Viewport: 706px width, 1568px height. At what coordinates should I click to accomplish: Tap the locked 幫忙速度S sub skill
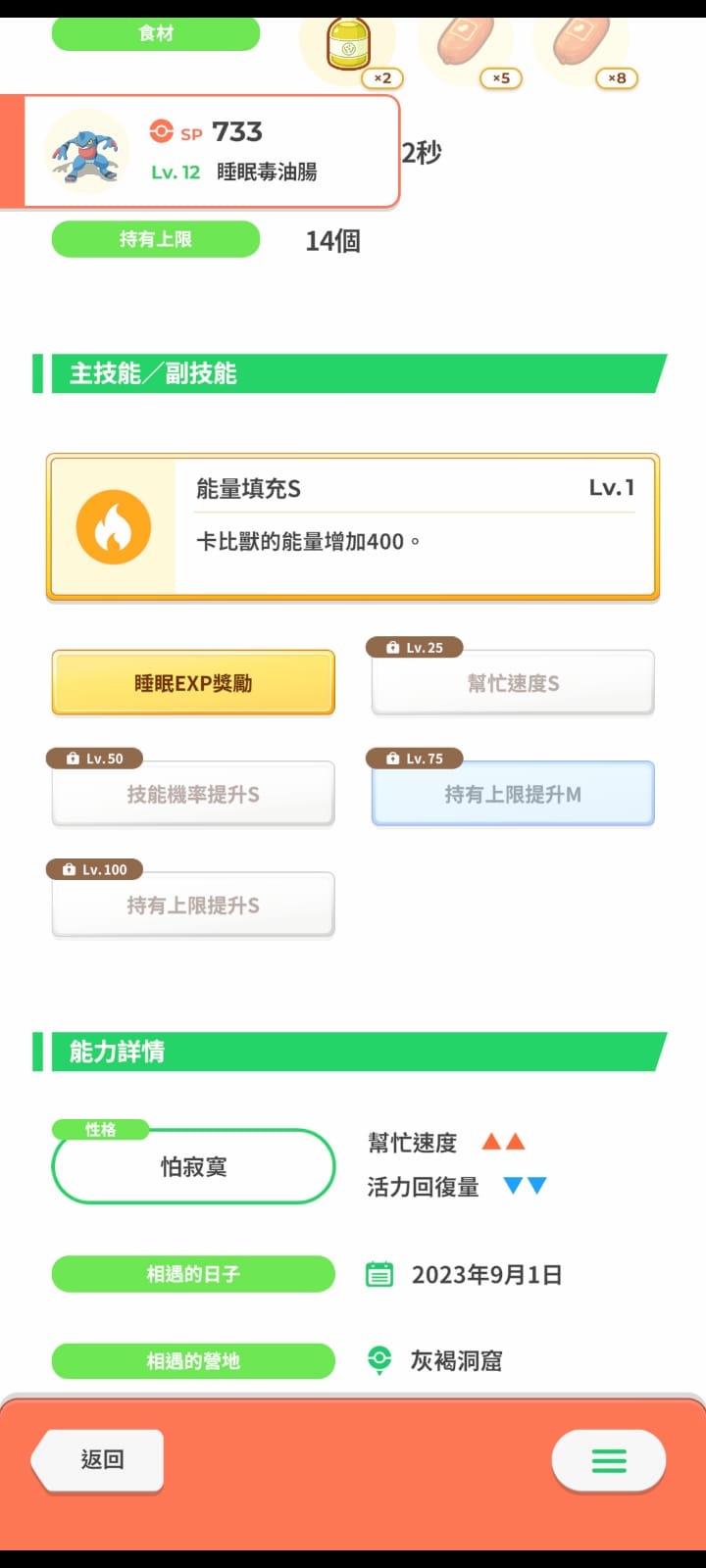click(x=513, y=682)
